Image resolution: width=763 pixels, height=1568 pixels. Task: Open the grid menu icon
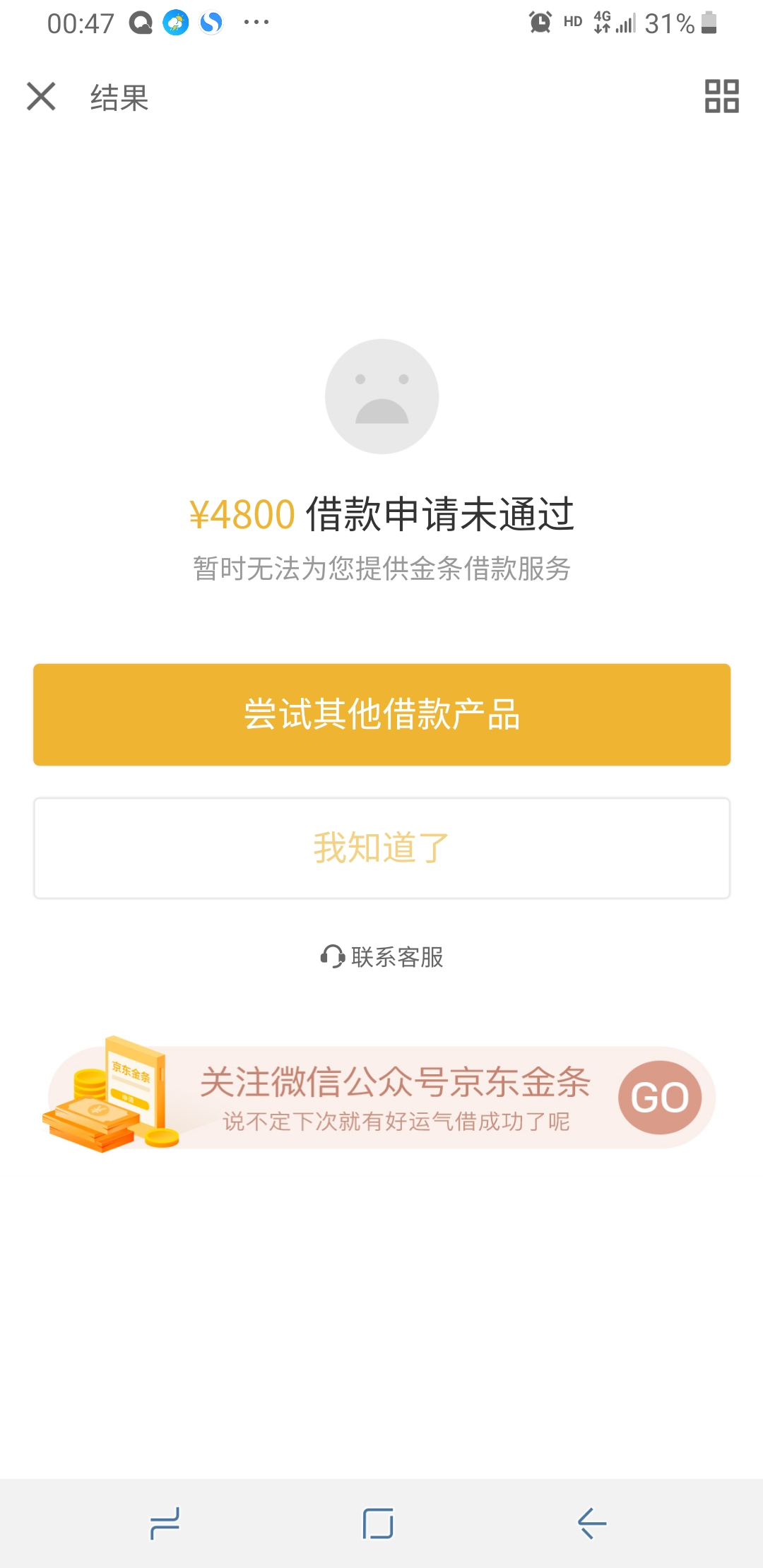click(721, 96)
